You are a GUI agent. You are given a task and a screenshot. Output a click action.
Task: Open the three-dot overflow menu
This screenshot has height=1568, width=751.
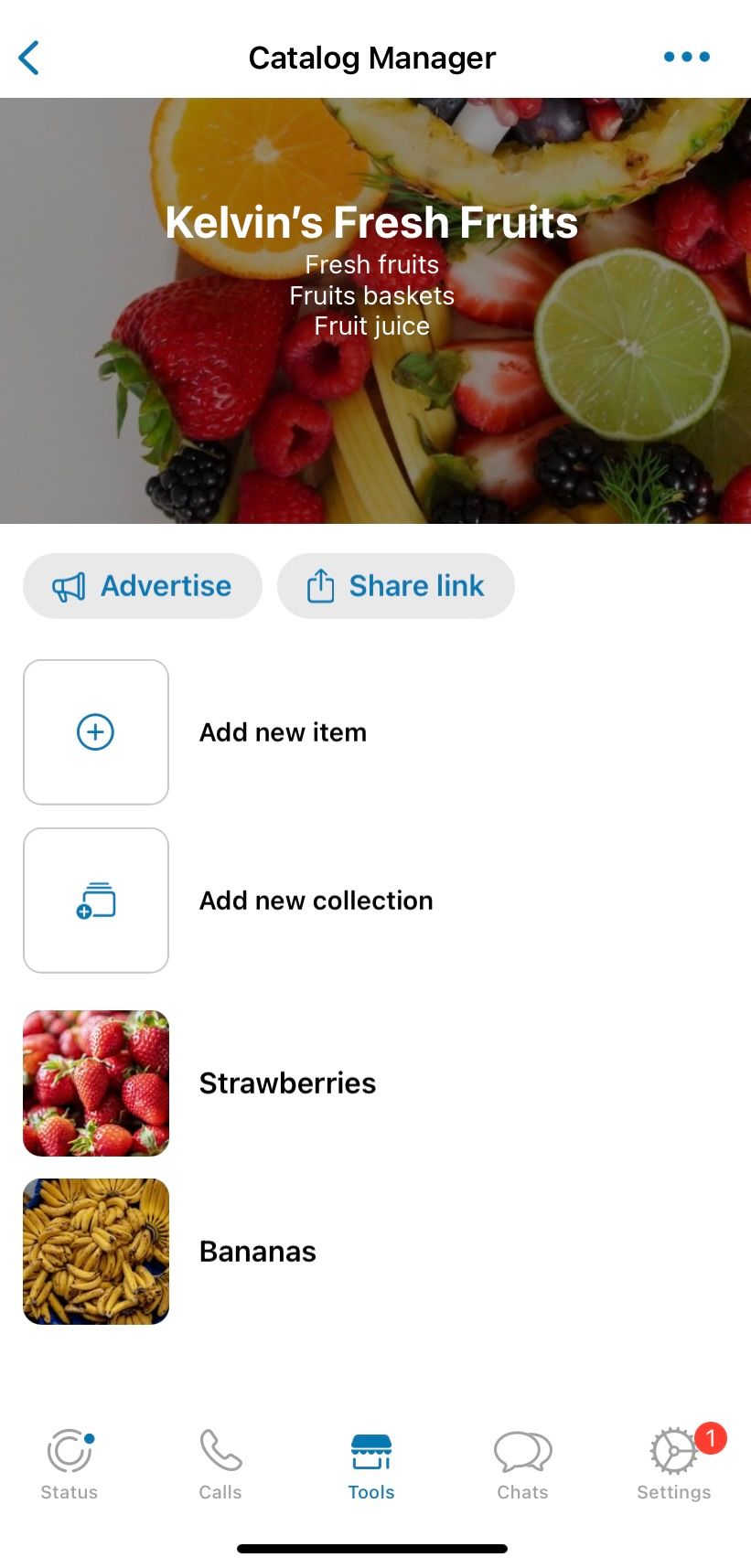click(x=686, y=57)
